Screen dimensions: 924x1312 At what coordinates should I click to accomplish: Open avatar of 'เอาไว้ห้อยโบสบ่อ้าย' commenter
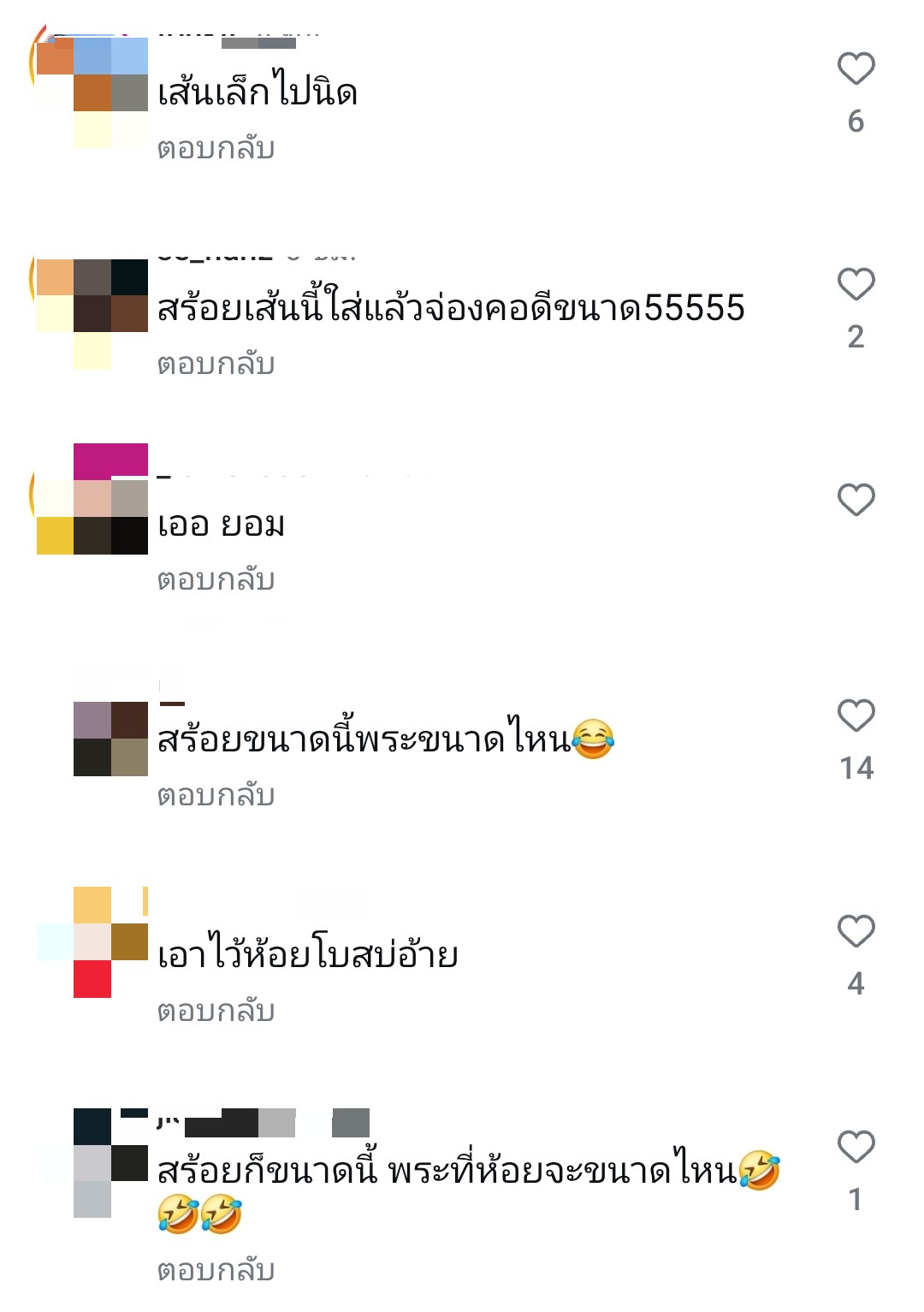92,941
